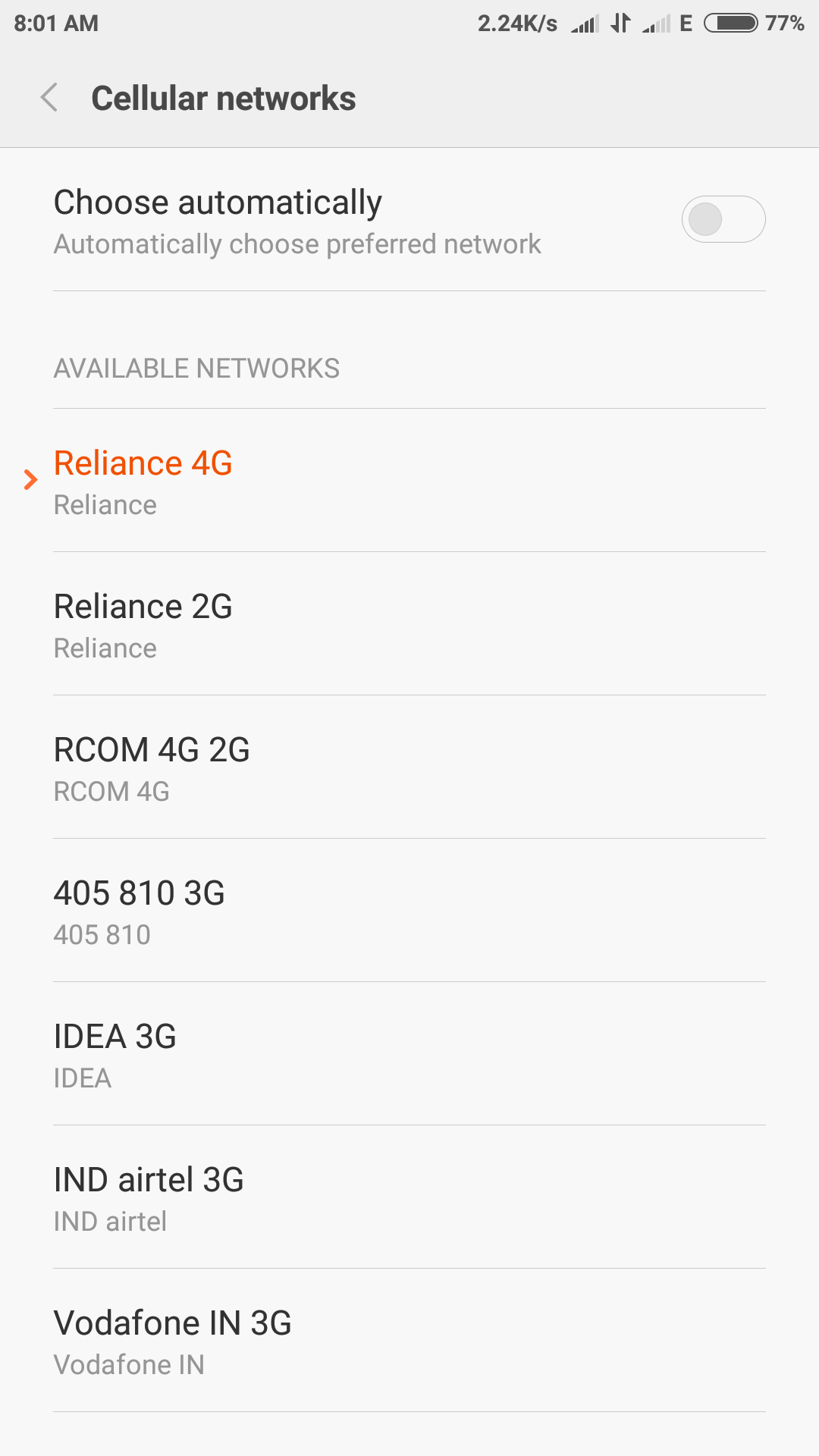The height and width of the screenshot is (1456, 819).
Task: Choose the Vodafone IN 3G network
Action: (x=409, y=1341)
